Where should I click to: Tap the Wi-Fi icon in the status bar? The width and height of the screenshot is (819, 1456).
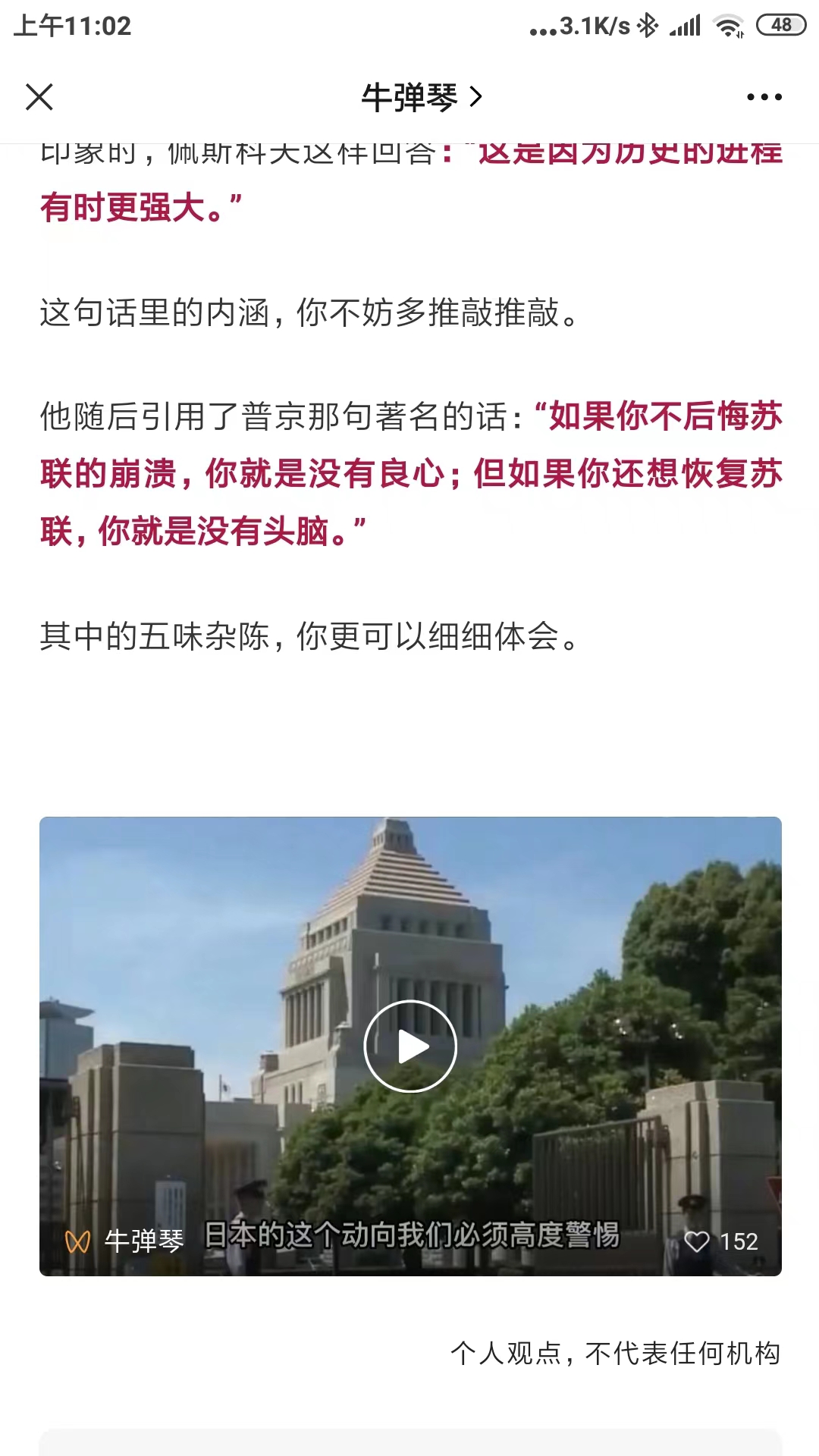pyautogui.click(x=726, y=24)
